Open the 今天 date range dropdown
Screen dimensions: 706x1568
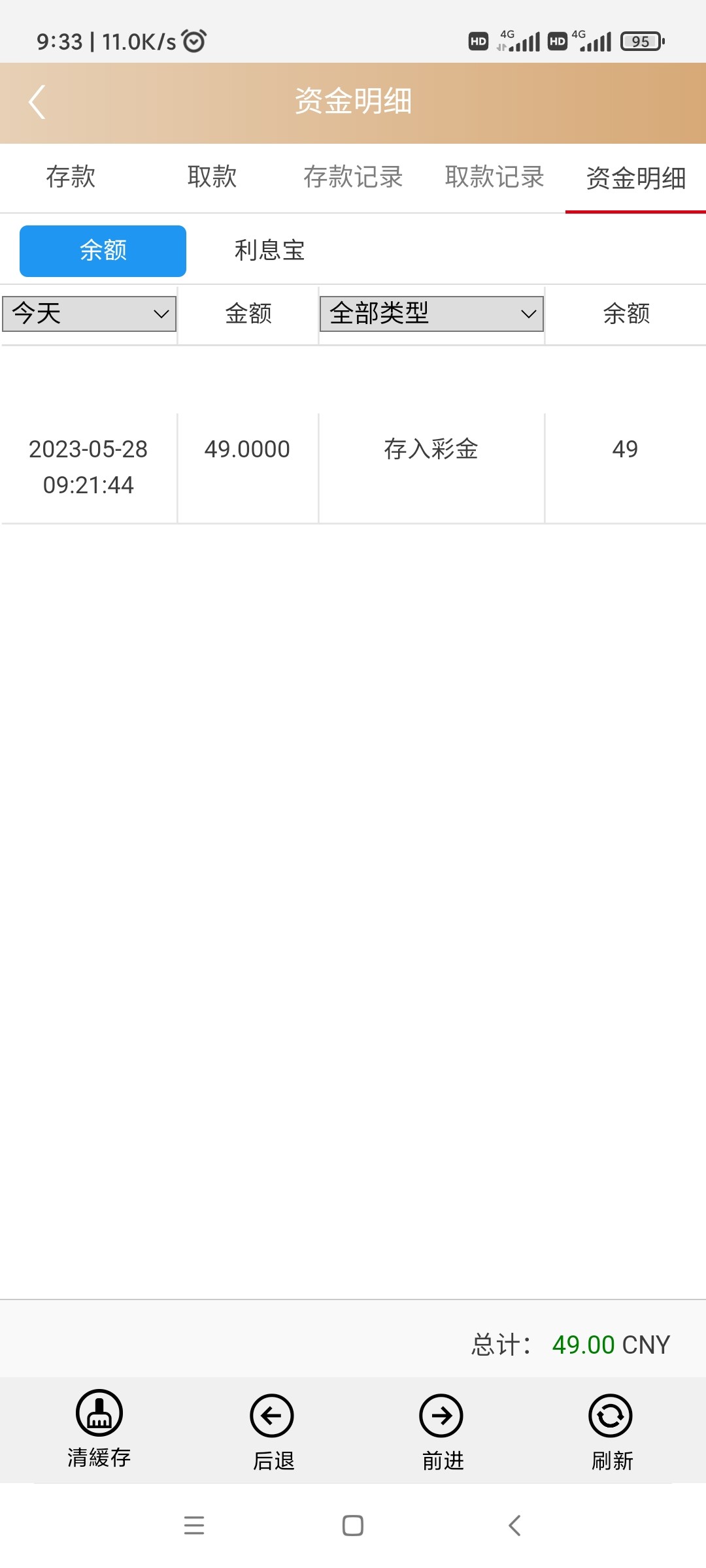pyautogui.click(x=88, y=314)
